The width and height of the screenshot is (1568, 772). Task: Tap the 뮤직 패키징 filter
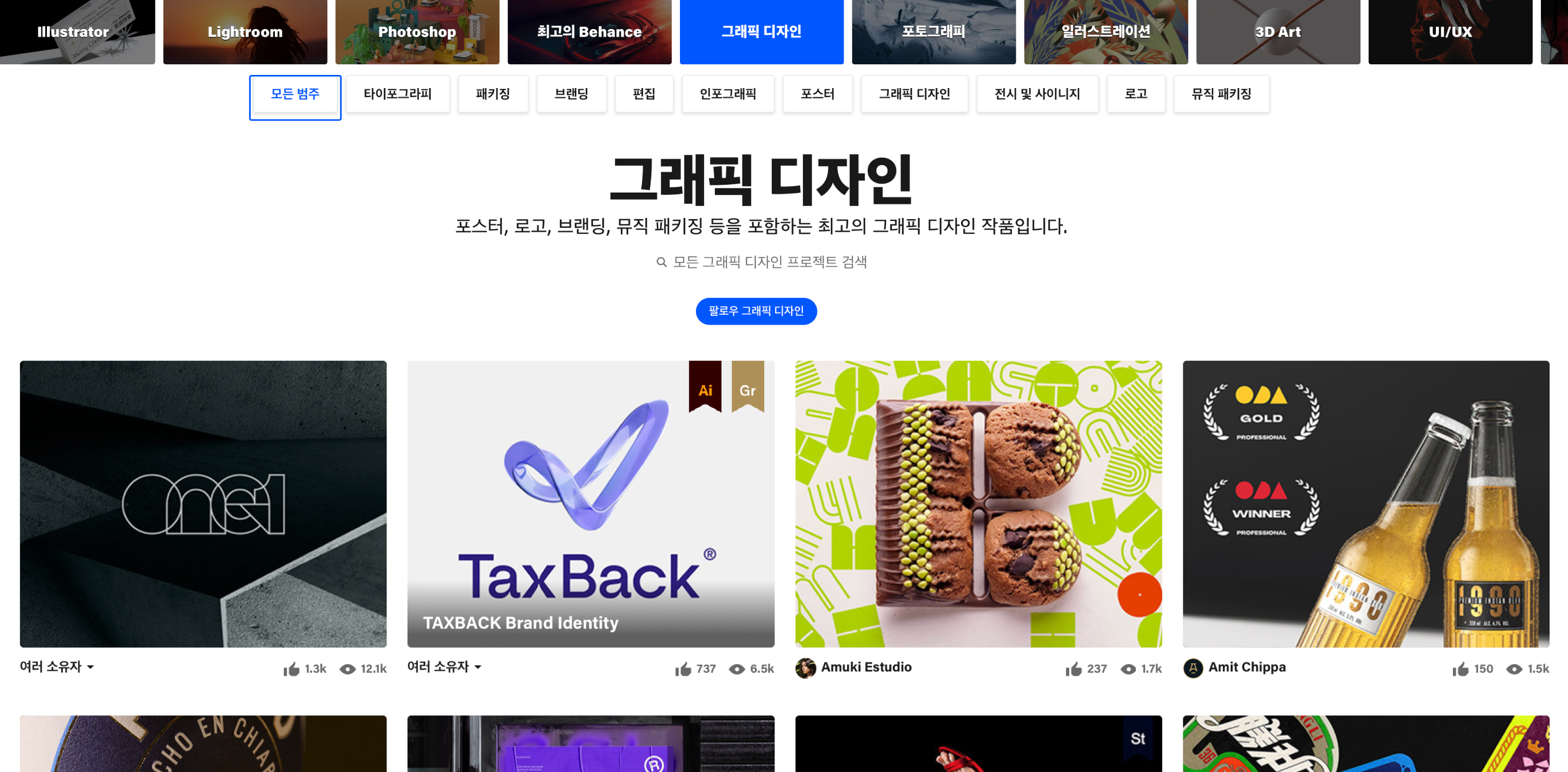click(1221, 94)
